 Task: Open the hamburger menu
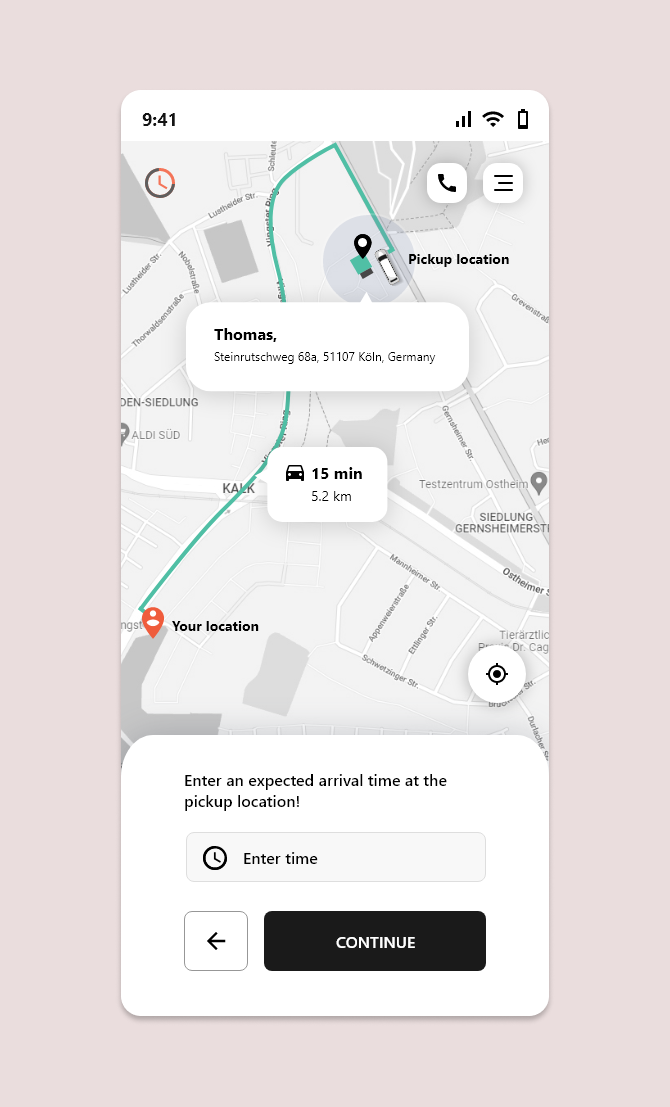coord(503,183)
